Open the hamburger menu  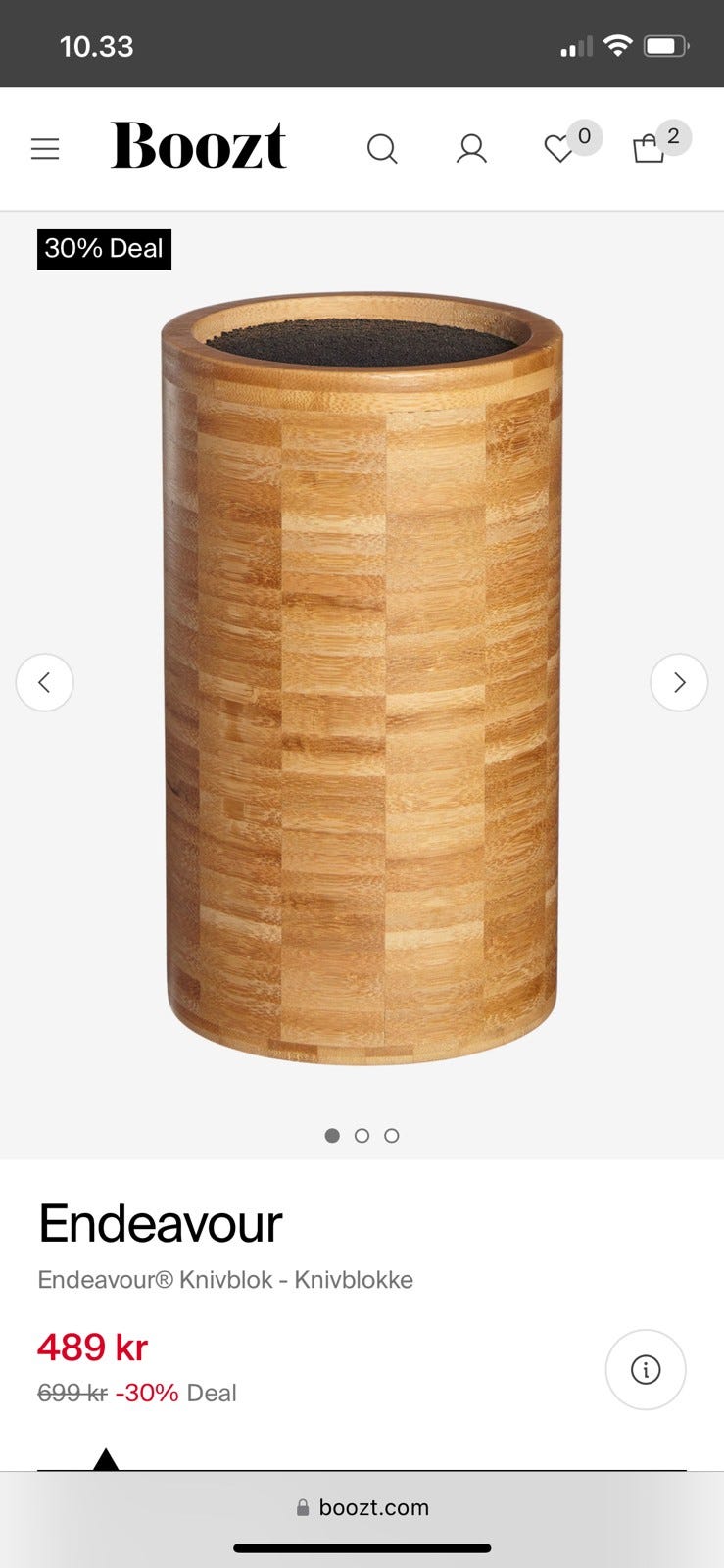(45, 149)
